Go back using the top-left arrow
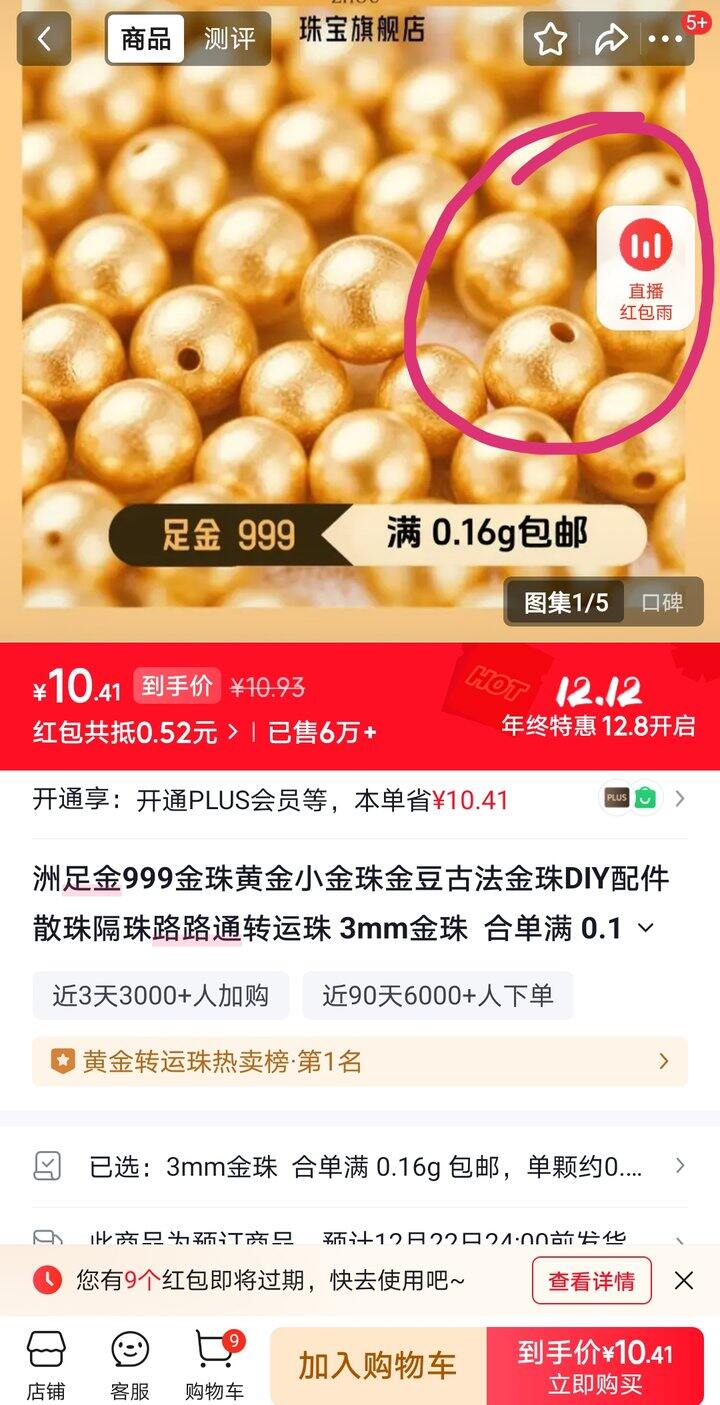720x1405 pixels. (x=43, y=39)
